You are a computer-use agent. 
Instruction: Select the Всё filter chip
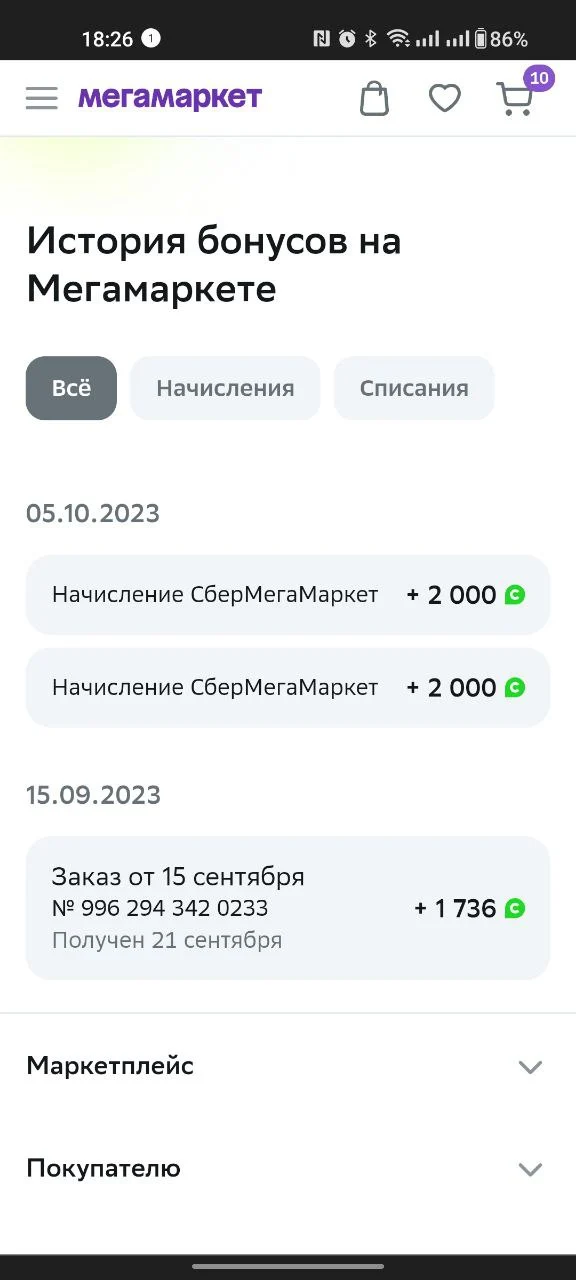coord(71,388)
